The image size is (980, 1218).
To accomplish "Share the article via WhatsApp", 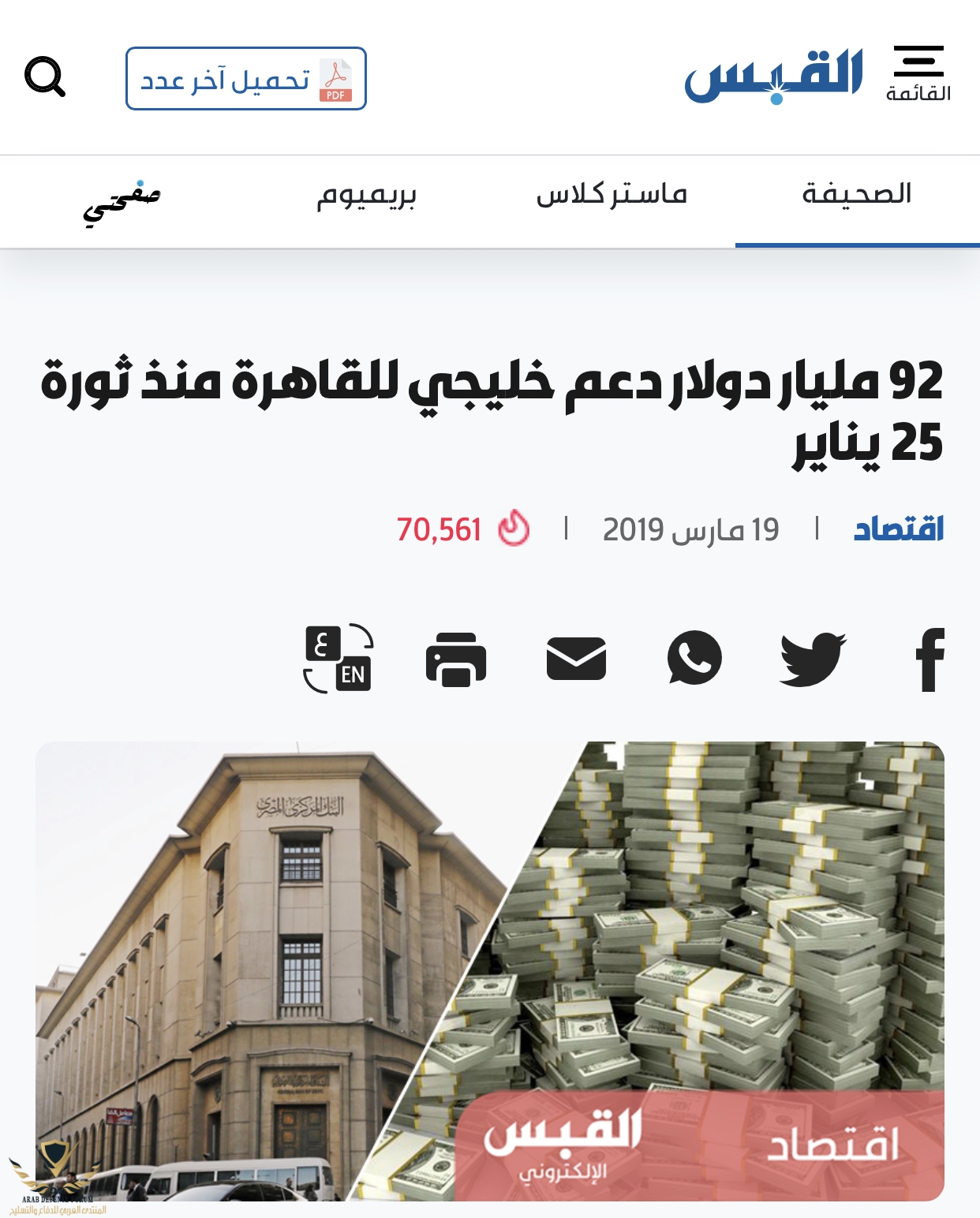I will pos(694,658).
